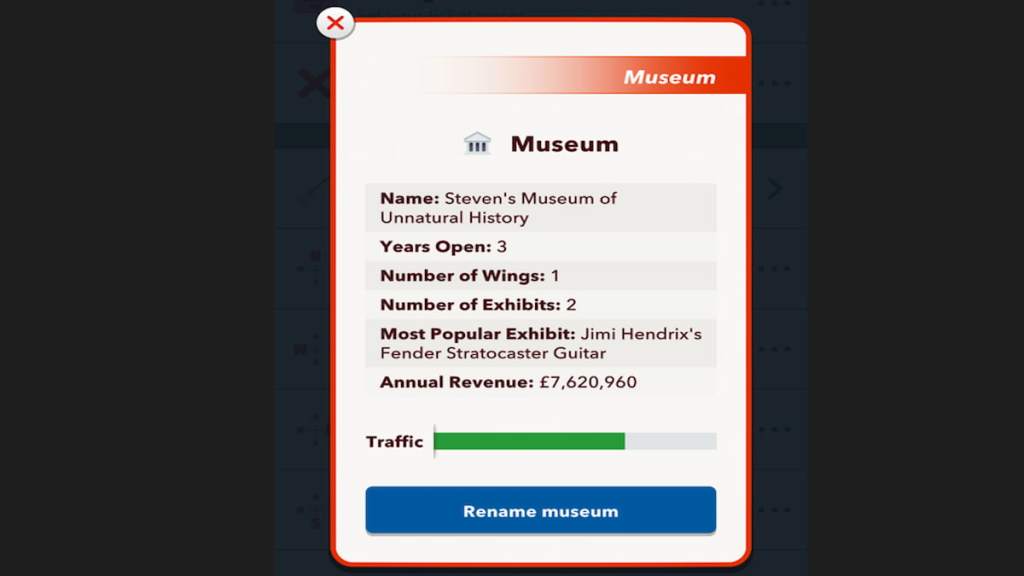Close the Museum dialog

click(335, 22)
